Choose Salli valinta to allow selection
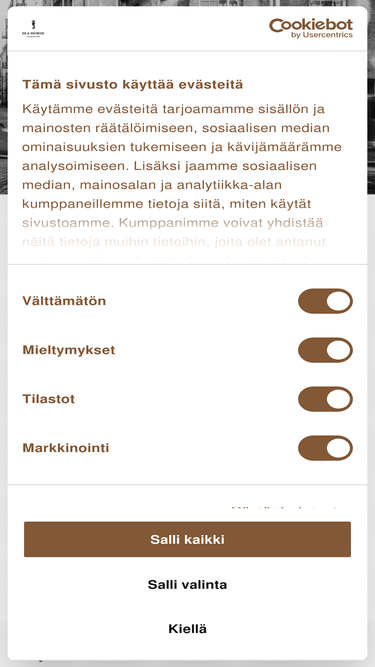Screen dimensions: 375x667 (187, 584)
